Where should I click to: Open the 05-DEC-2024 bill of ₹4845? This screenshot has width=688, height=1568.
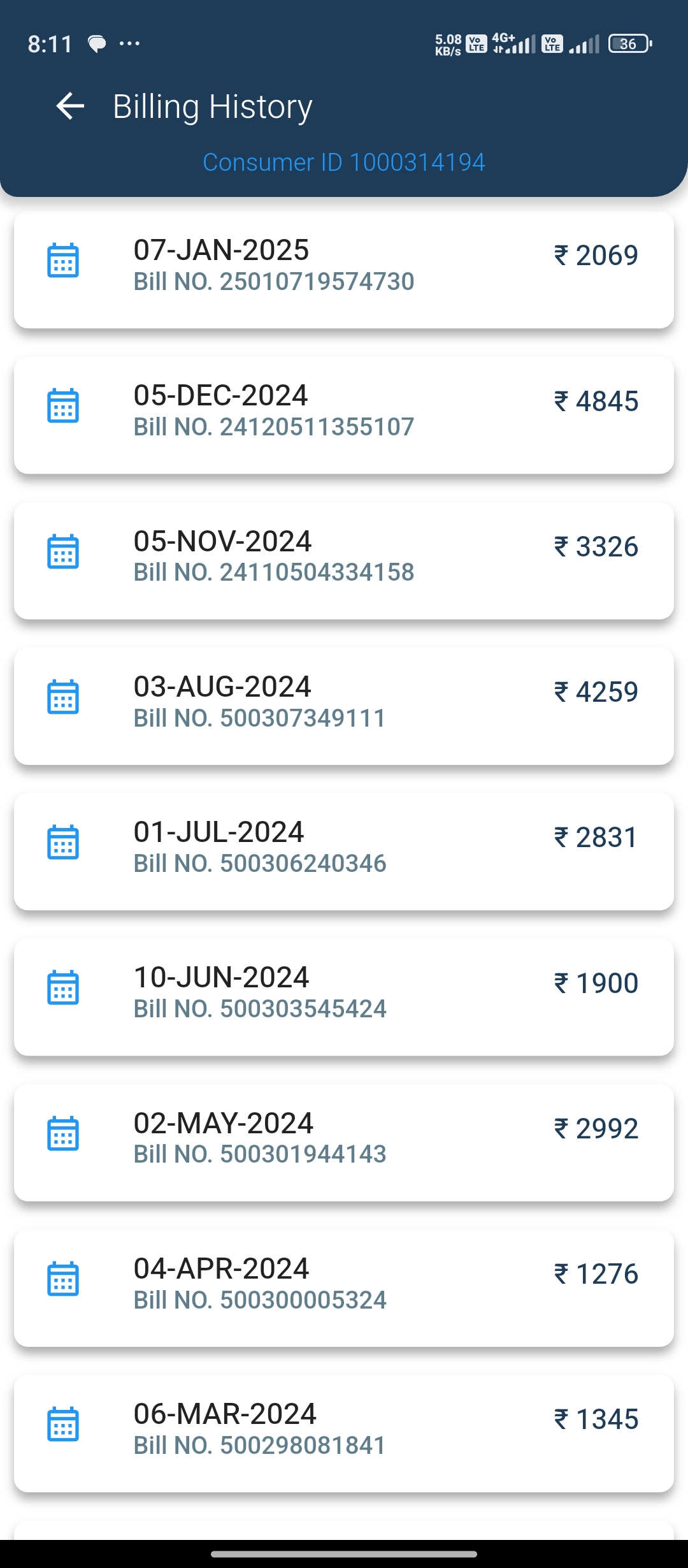(x=344, y=415)
